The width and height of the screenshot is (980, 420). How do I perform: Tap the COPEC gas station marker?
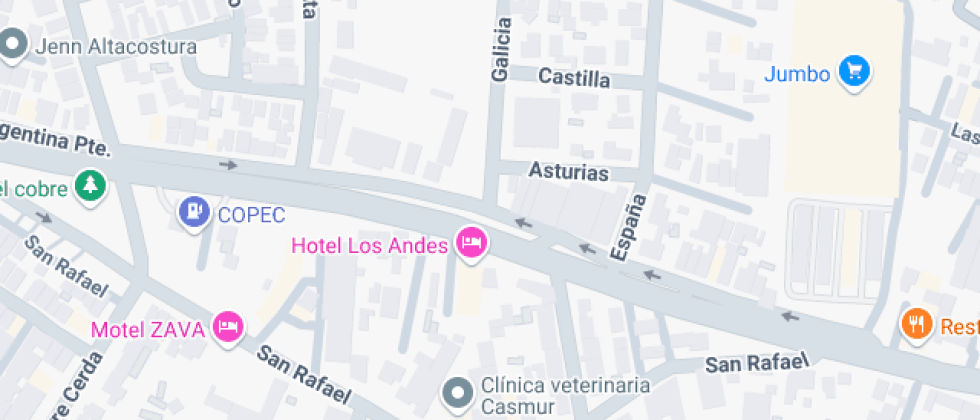point(193,211)
